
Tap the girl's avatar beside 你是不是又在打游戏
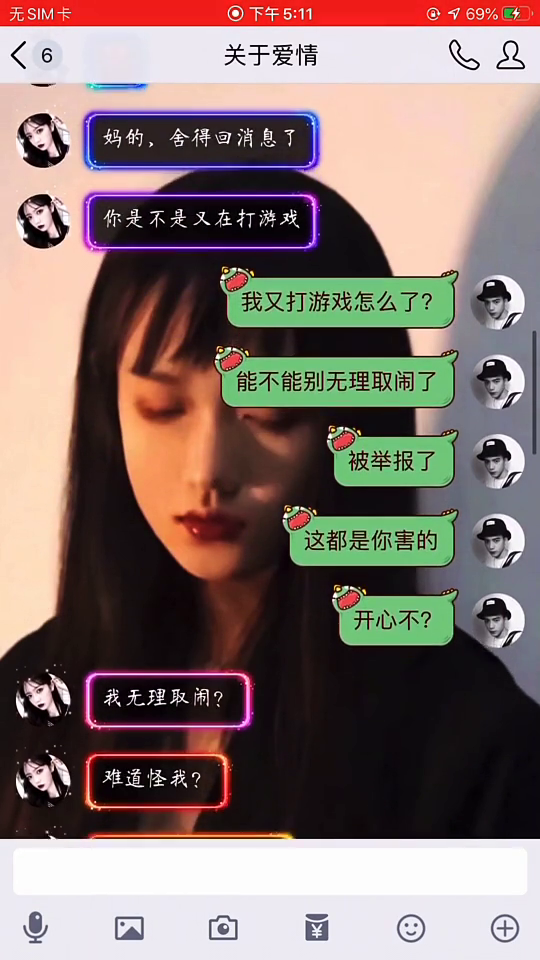43,221
